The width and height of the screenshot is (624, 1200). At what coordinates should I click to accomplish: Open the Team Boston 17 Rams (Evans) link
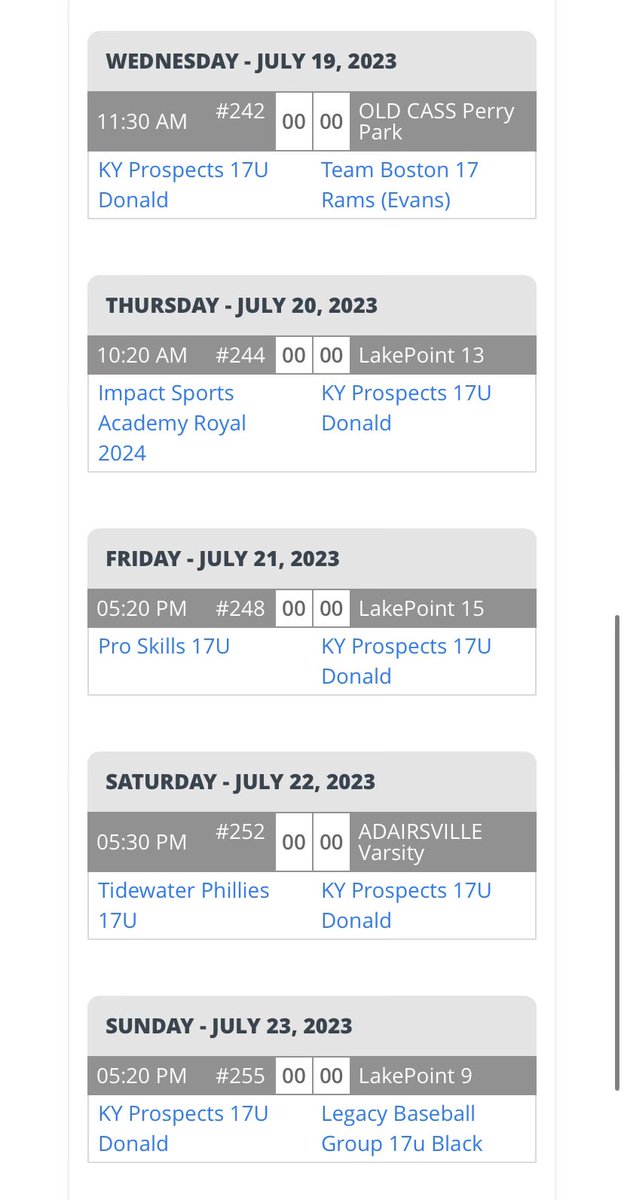(399, 185)
